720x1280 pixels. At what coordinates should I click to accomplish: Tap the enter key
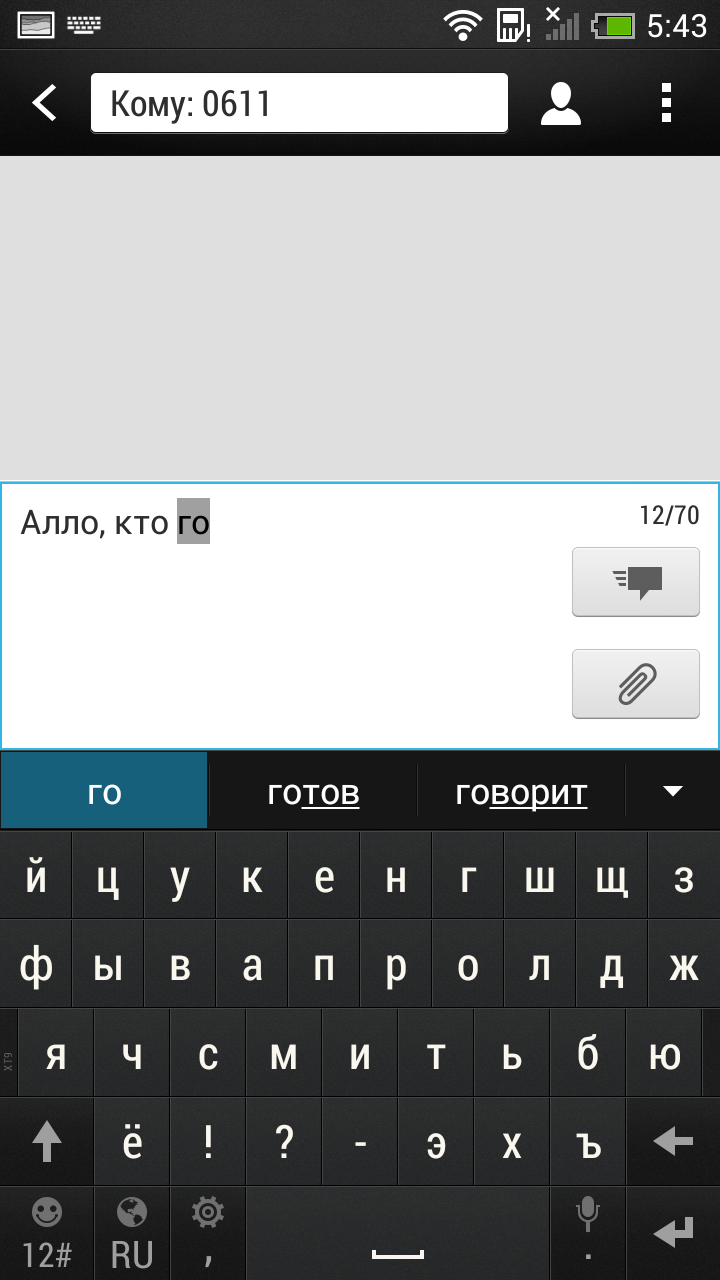click(673, 1234)
